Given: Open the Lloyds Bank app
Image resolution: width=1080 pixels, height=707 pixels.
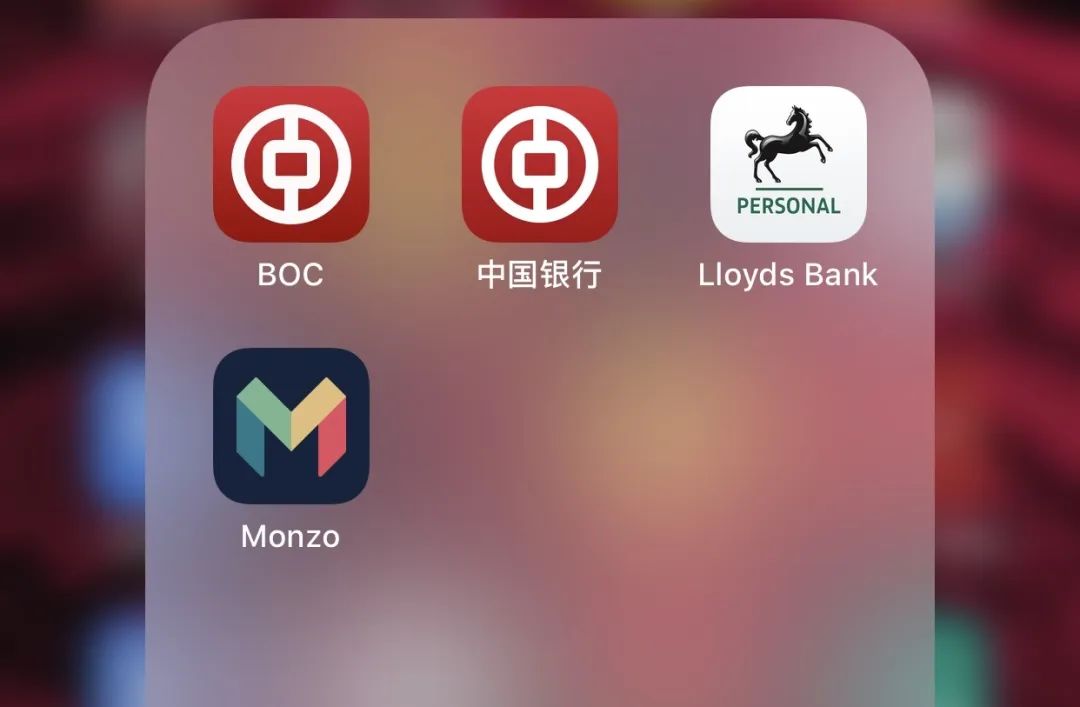Looking at the screenshot, I should click(x=788, y=164).
